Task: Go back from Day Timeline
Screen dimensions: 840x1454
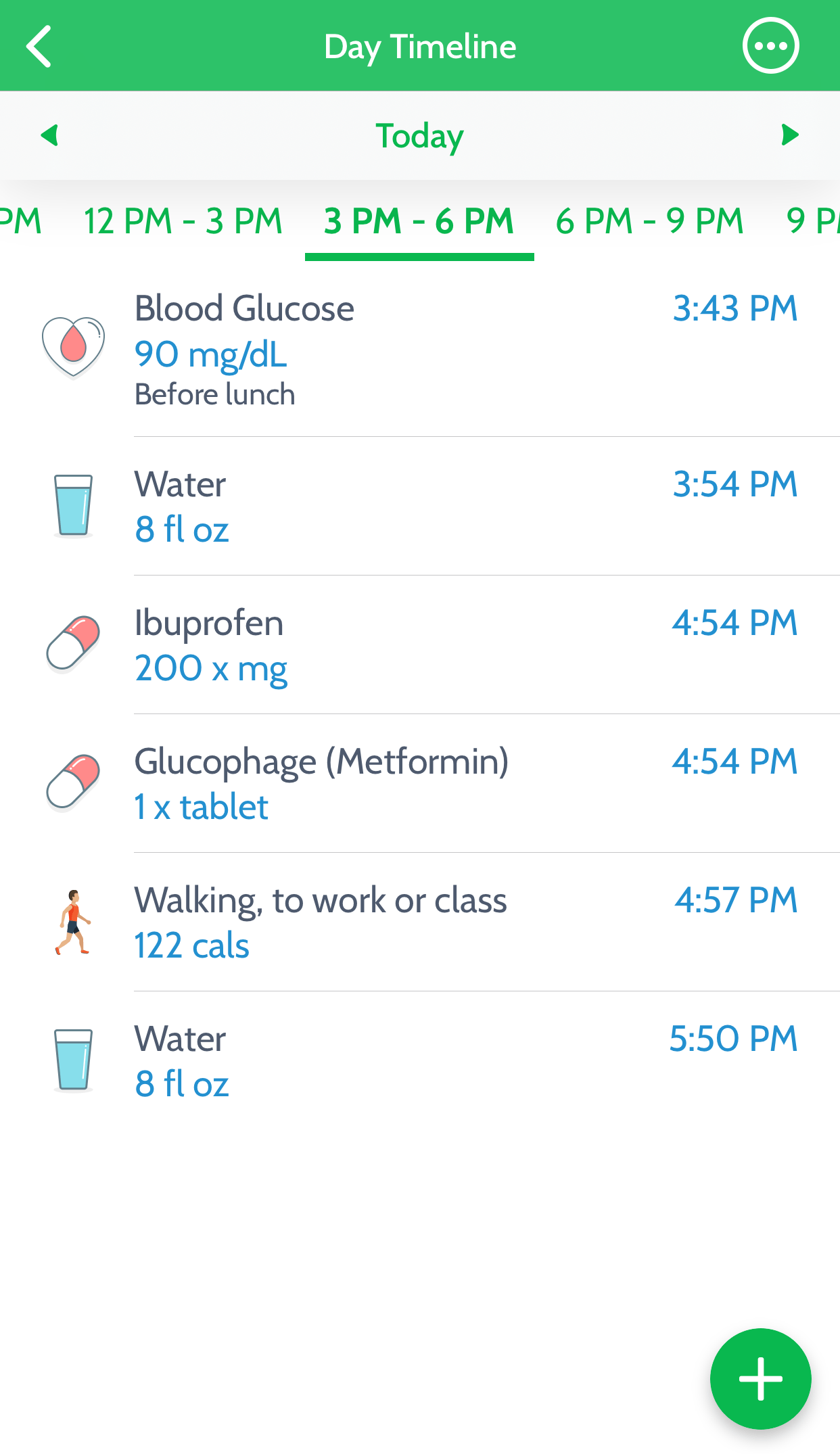Action: coord(39,47)
